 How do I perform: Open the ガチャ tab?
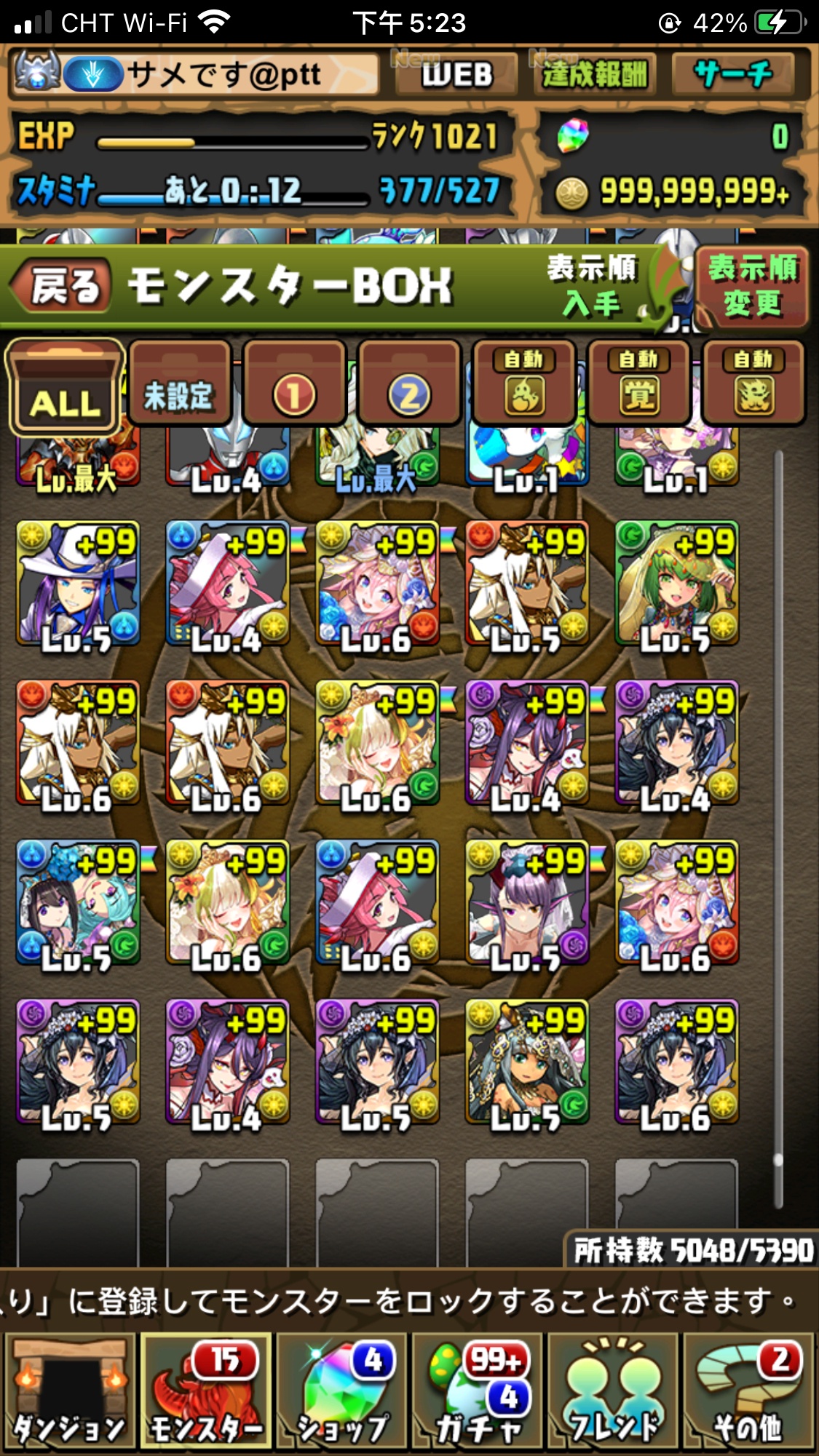click(x=478, y=1392)
